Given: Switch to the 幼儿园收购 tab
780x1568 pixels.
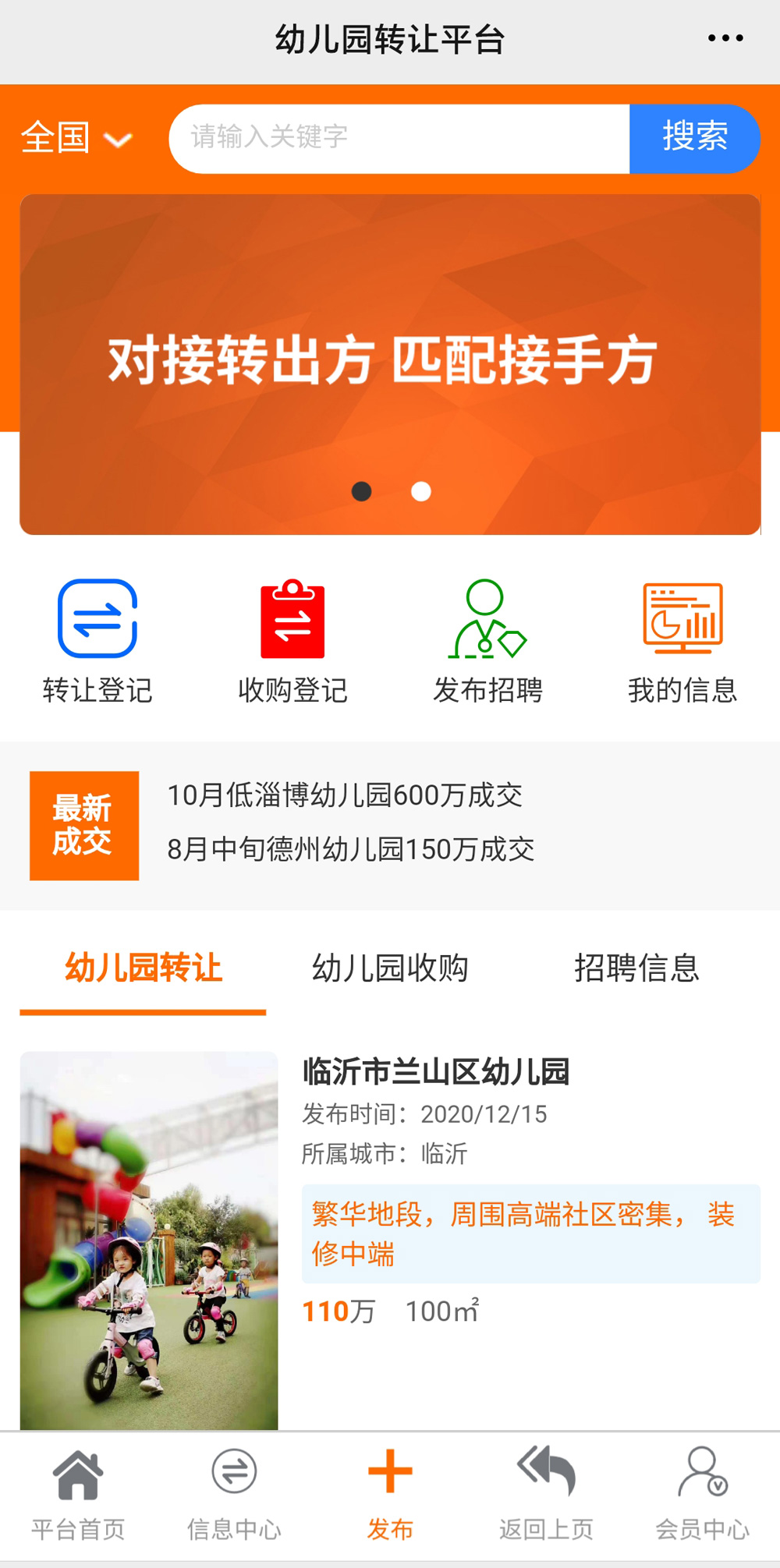Looking at the screenshot, I should coord(390,968).
